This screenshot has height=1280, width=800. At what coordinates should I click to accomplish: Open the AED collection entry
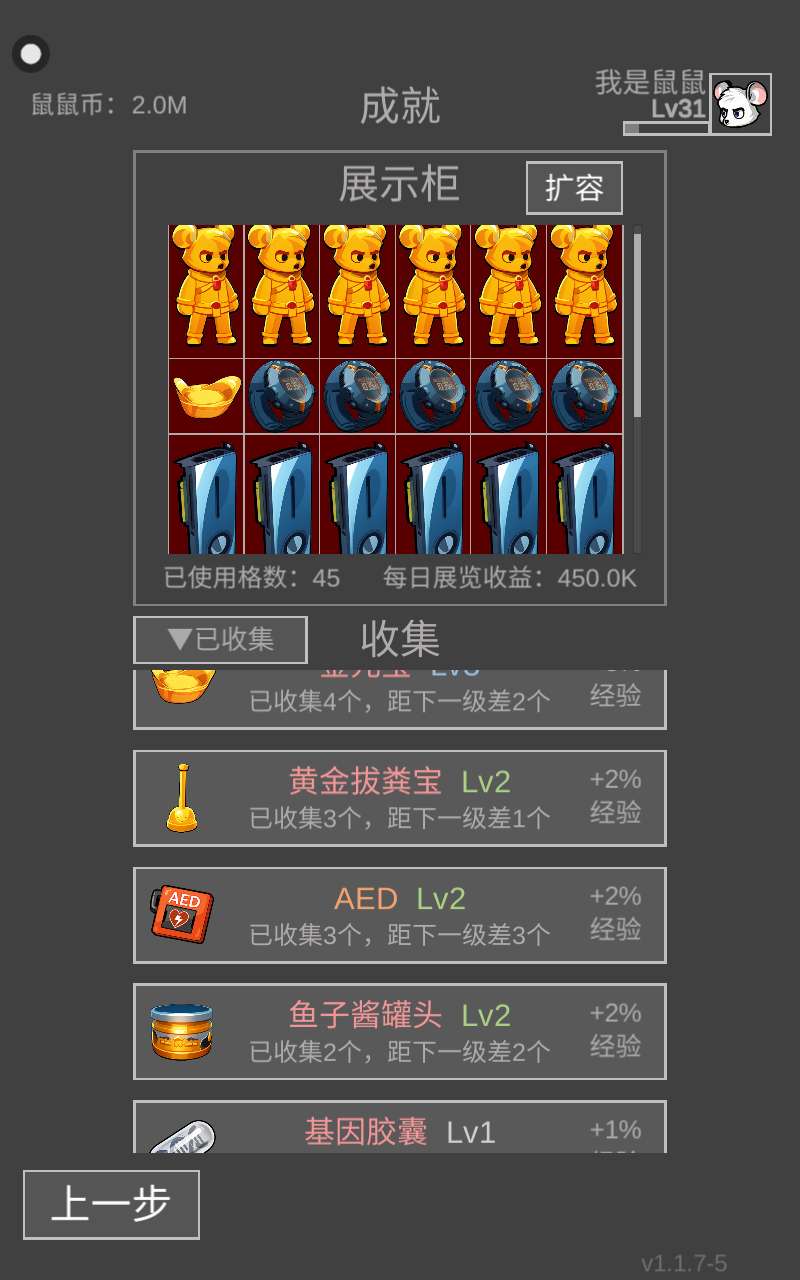click(x=400, y=915)
